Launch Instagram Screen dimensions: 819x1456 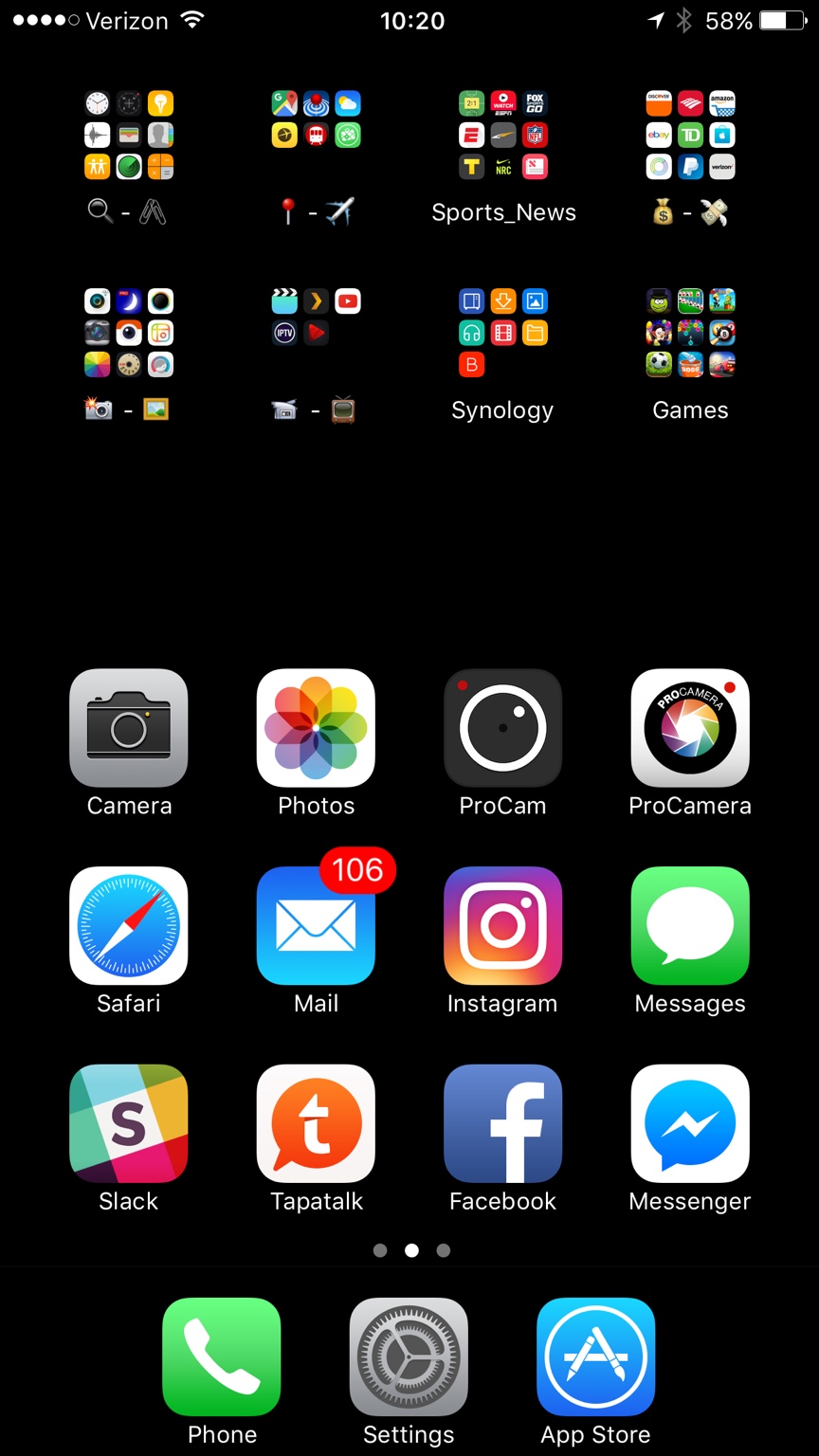coord(502,926)
